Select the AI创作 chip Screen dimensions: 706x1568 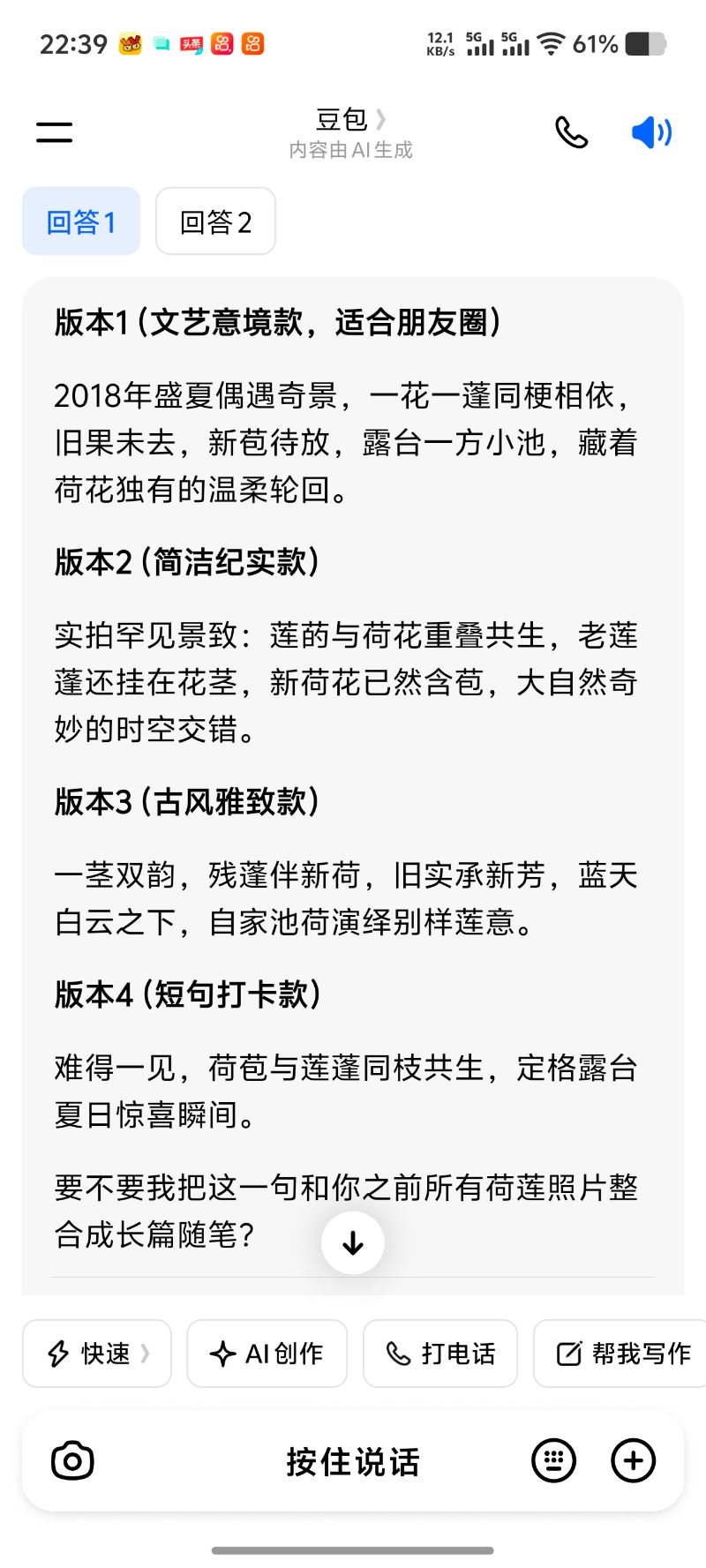coord(267,1354)
